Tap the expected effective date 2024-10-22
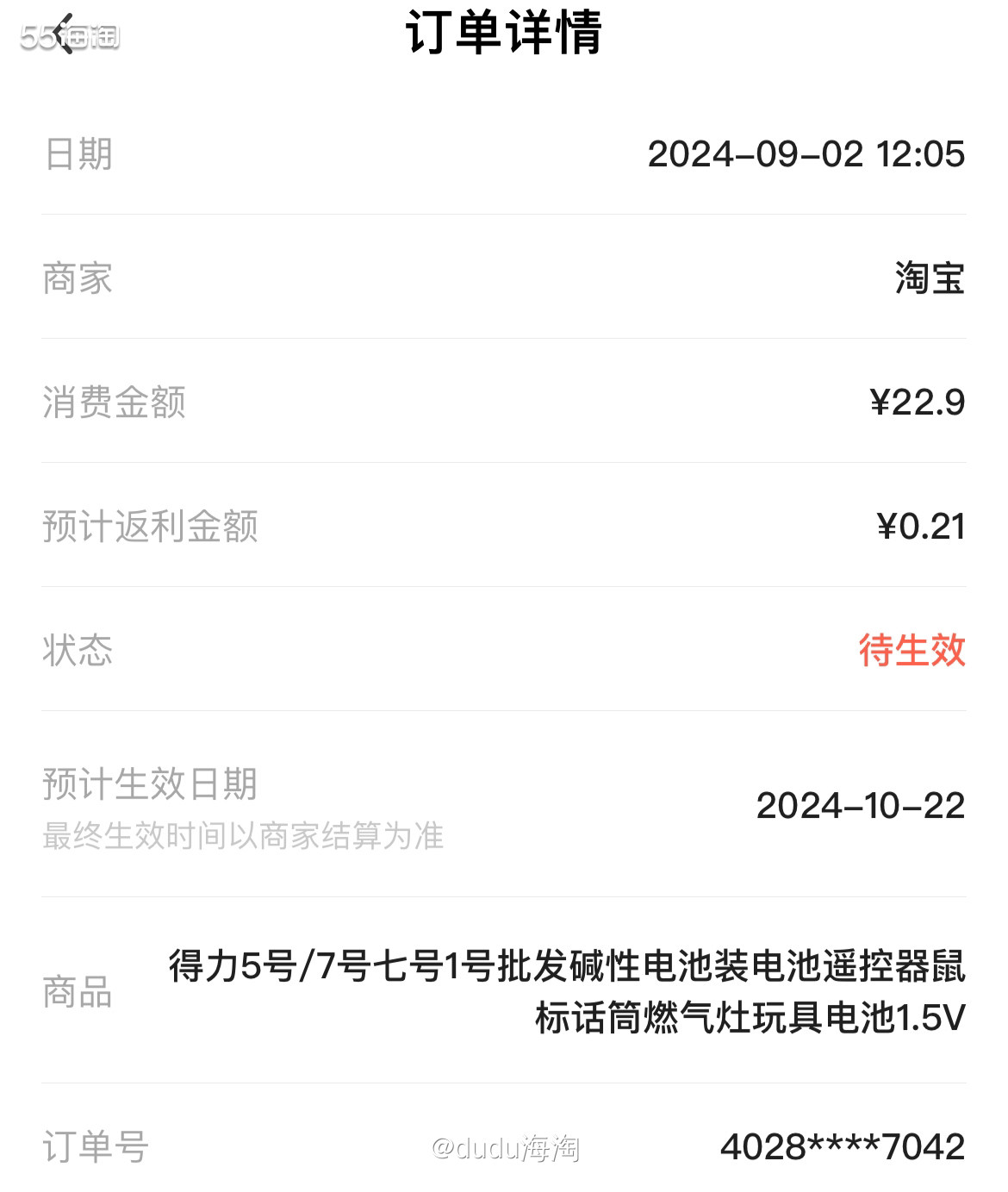Viewport: 1008px width, 1192px height. 862,808
